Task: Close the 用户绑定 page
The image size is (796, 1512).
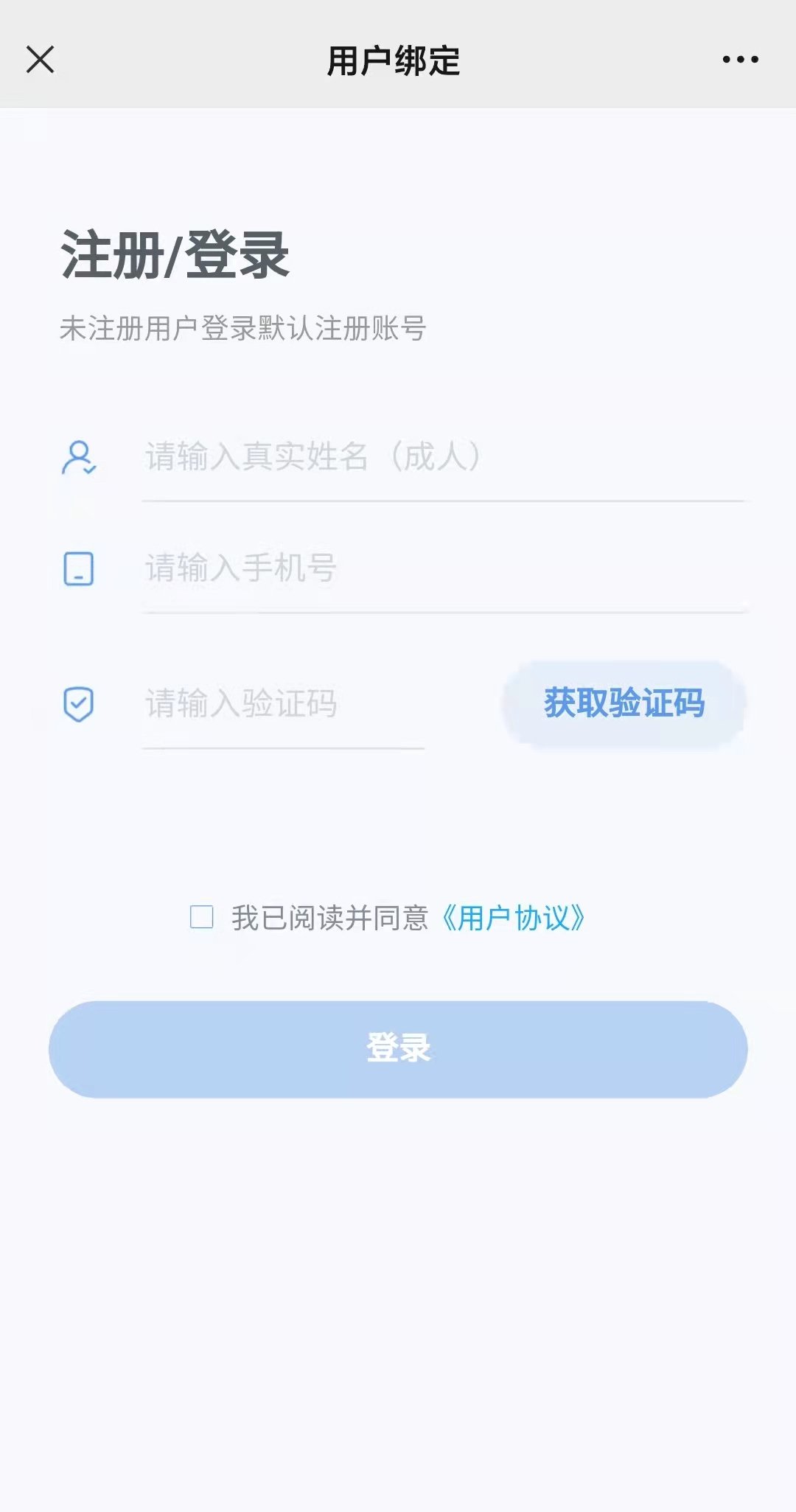Action: (x=41, y=60)
